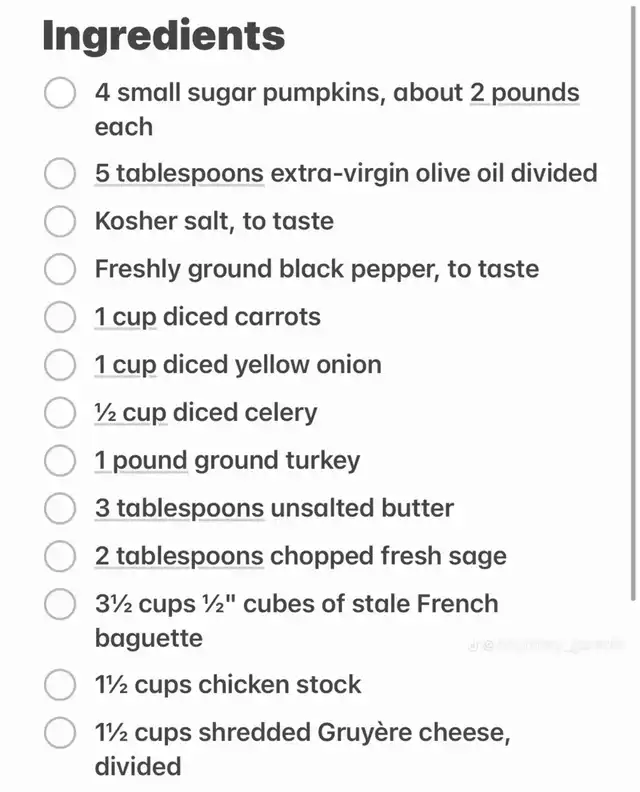Mark chopped fresh sage as done
Image resolution: width=640 pixels, height=792 pixels.
pyautogui.click(x=60, y=556)
